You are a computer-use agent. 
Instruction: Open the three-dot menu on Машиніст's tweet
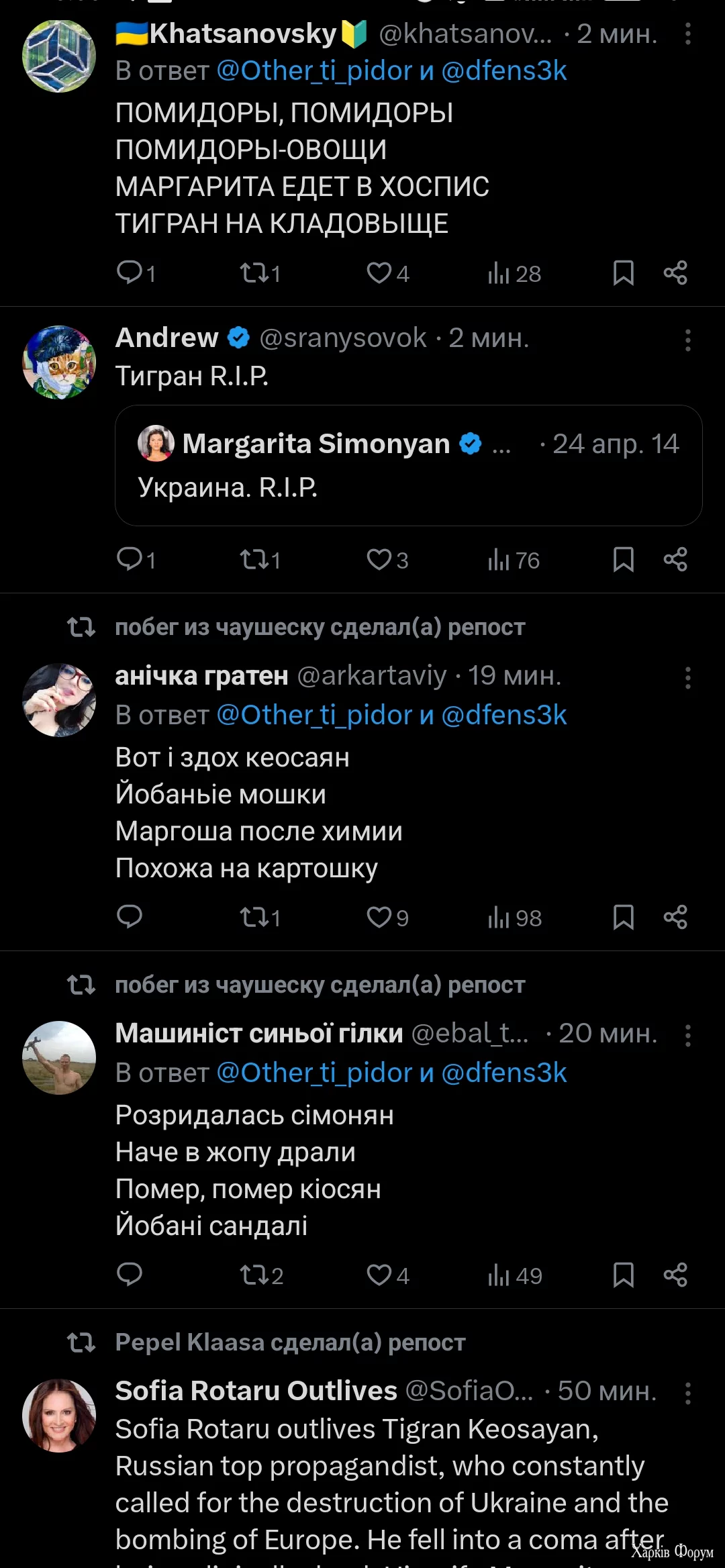[687, 1036]
